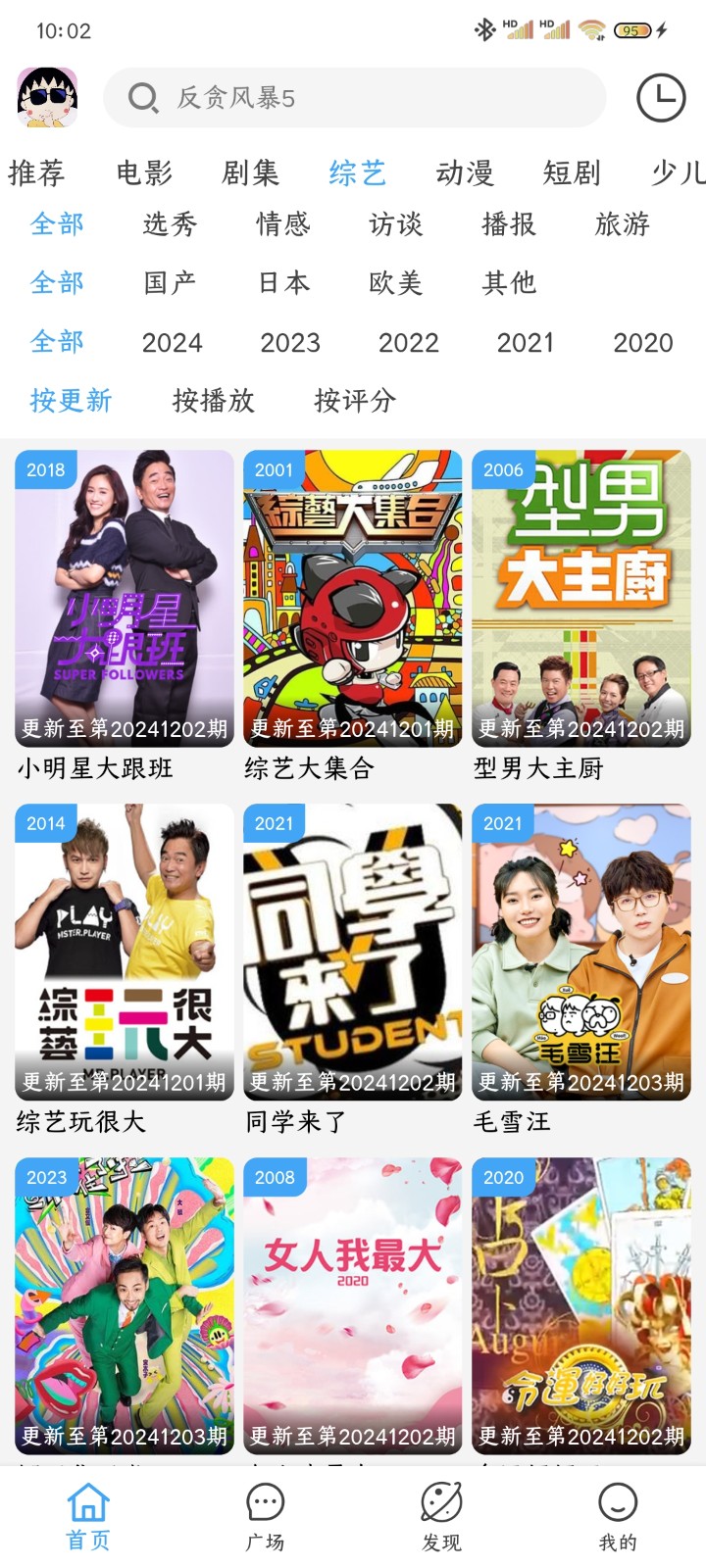Open the show 小明星大跟班
Viewport: 706px width, 1568px height.
point(125,599)
